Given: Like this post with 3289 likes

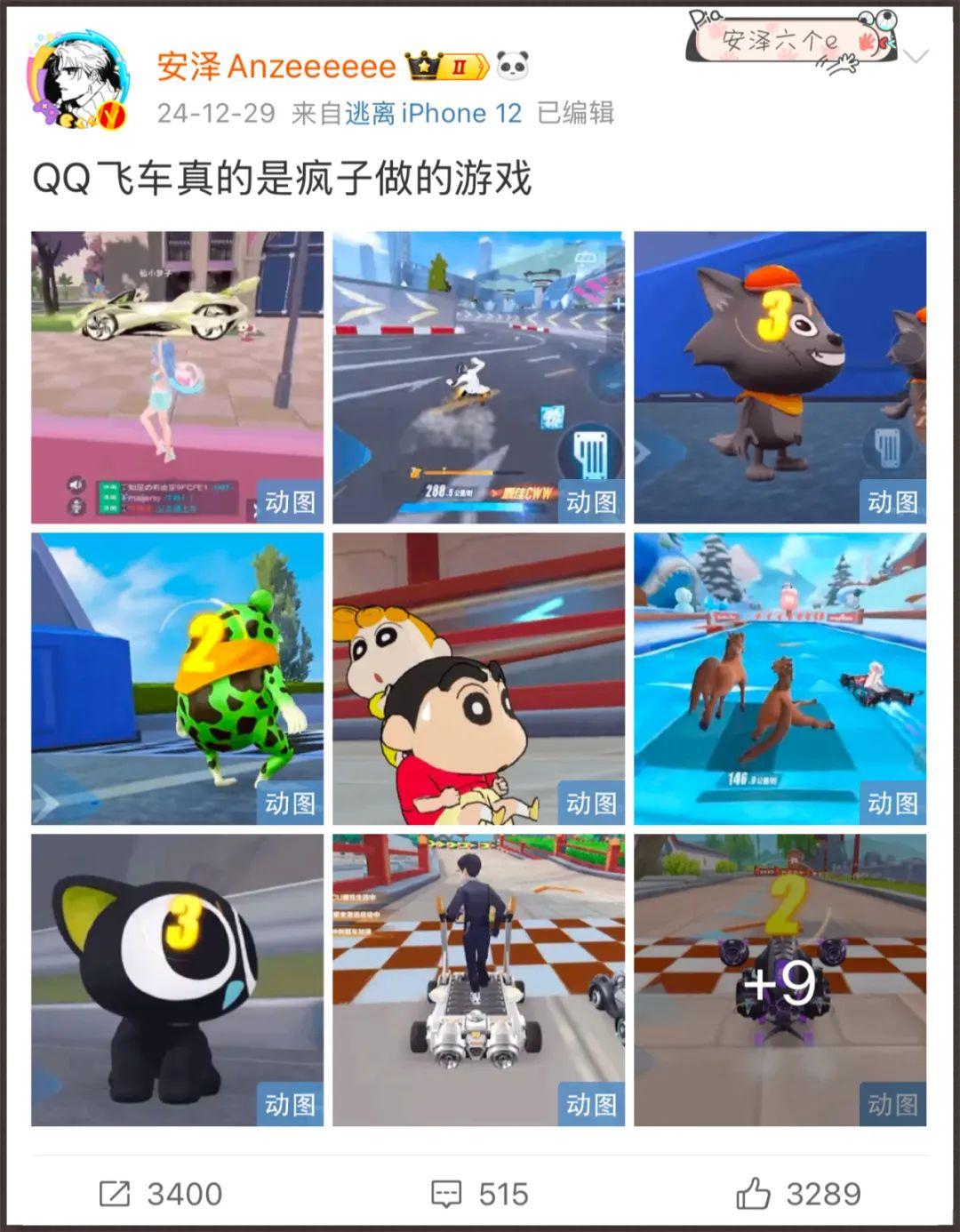Looking at the screenshot, I should [798, 1194].
